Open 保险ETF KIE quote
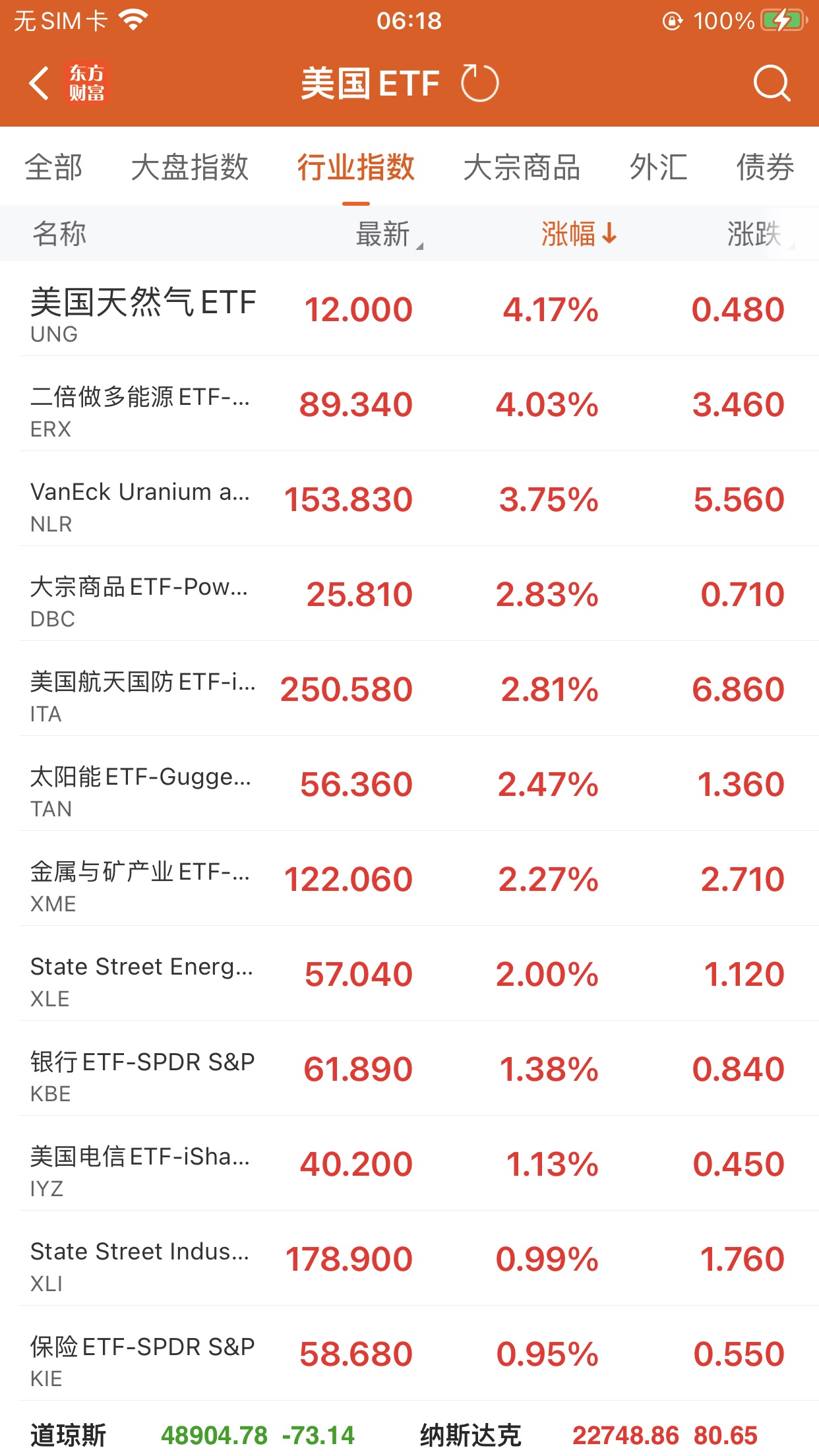The image size is (819, 1456). coord(409,1354)
